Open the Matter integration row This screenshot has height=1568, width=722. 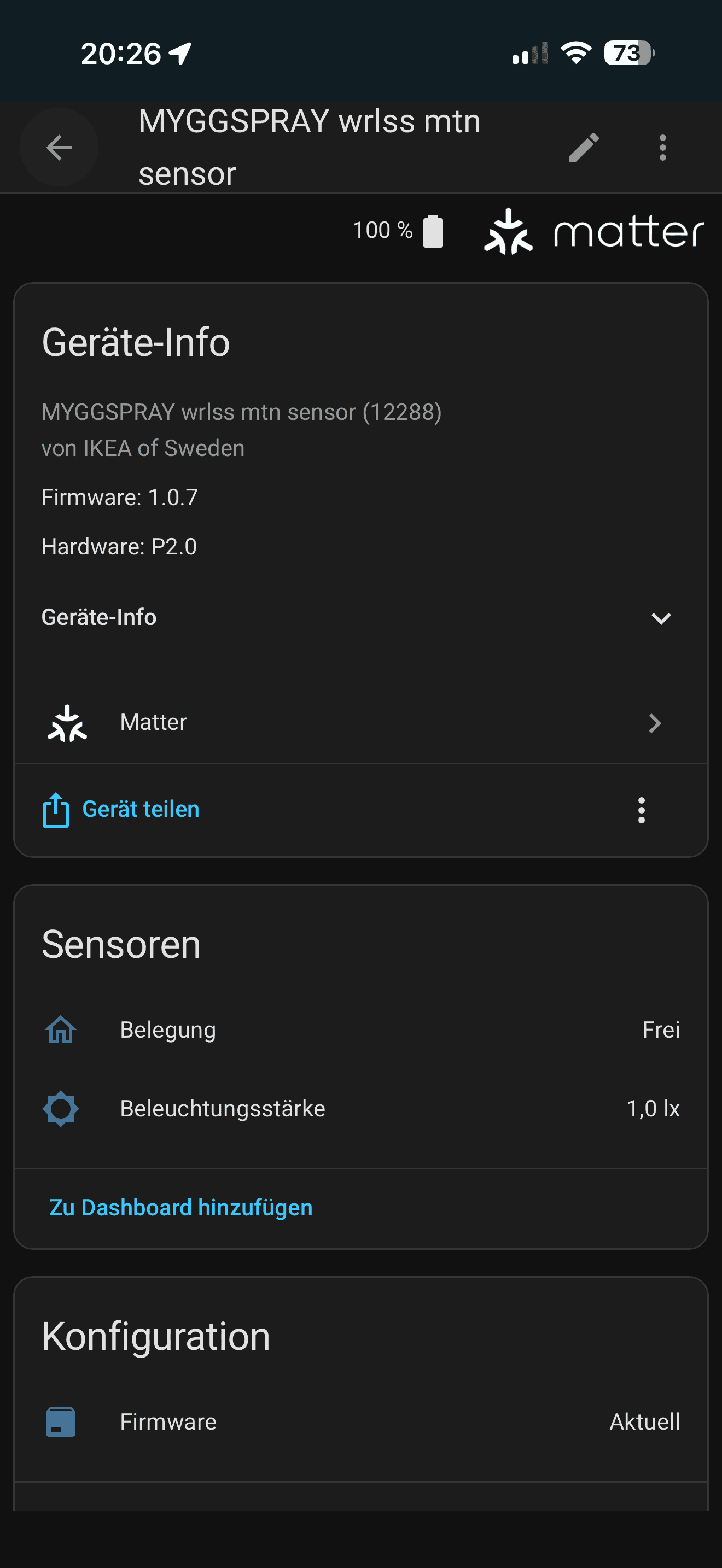[x=360, y=723]
